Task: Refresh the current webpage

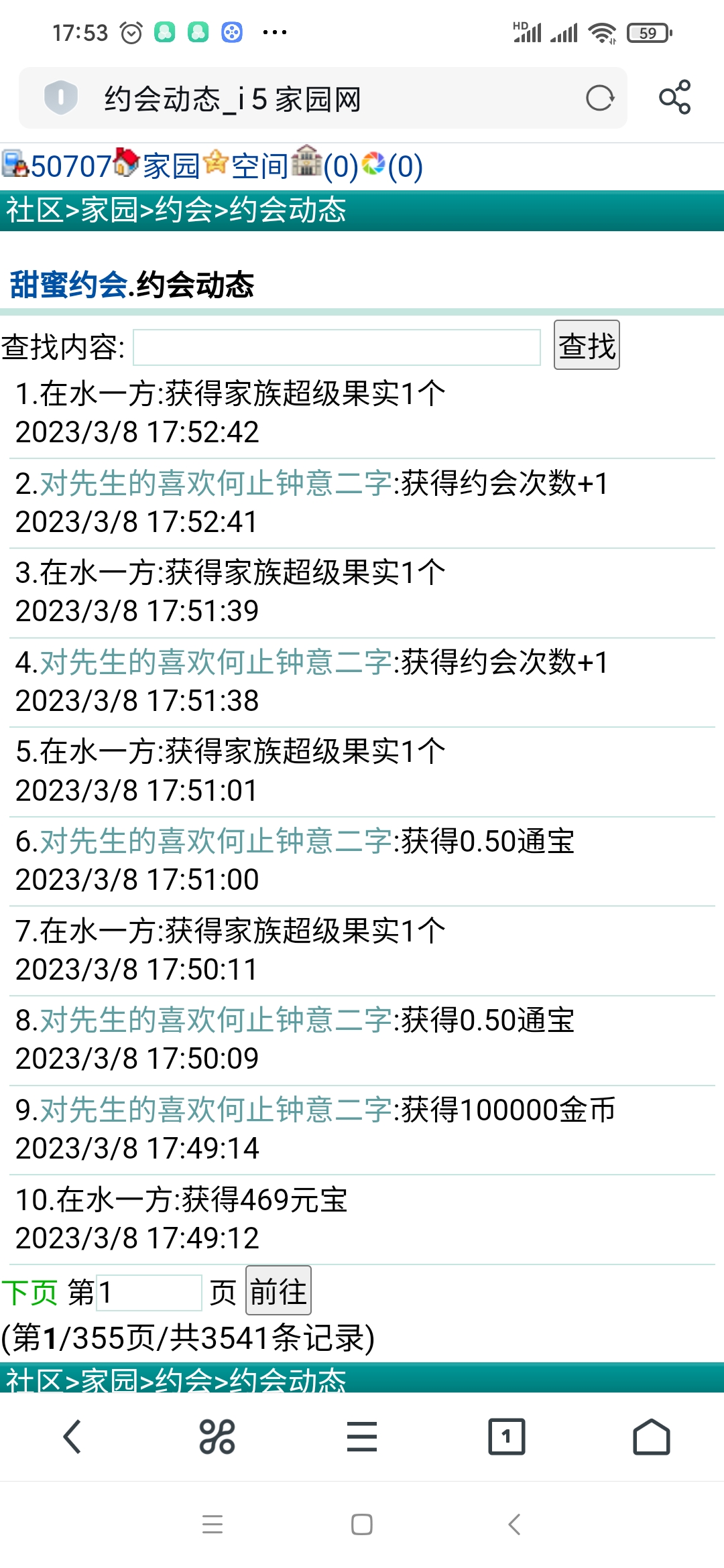Action: (599, 98)
